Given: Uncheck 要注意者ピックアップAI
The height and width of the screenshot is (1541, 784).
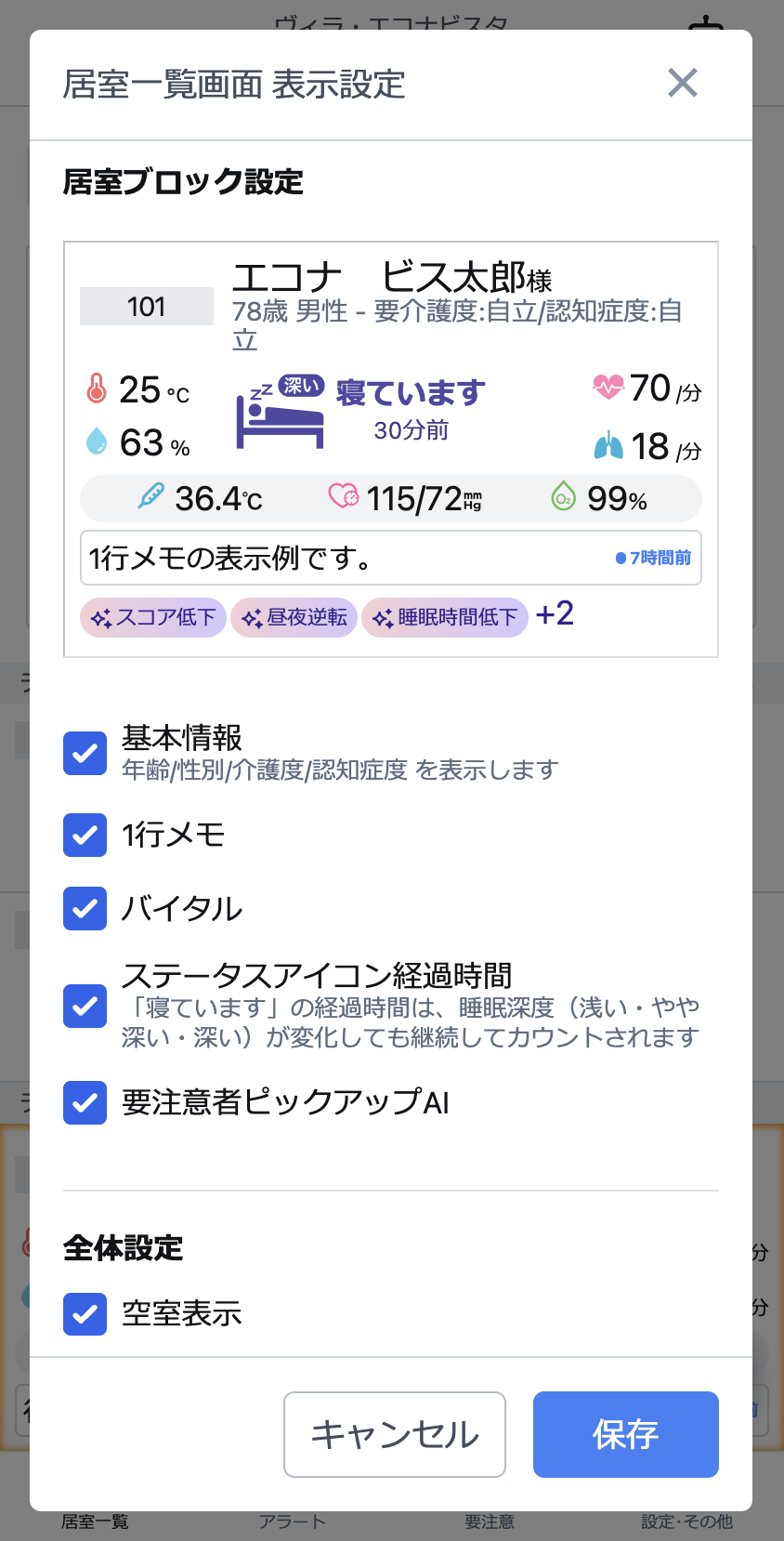Looking at the screenshot, I should (85, 1102).
